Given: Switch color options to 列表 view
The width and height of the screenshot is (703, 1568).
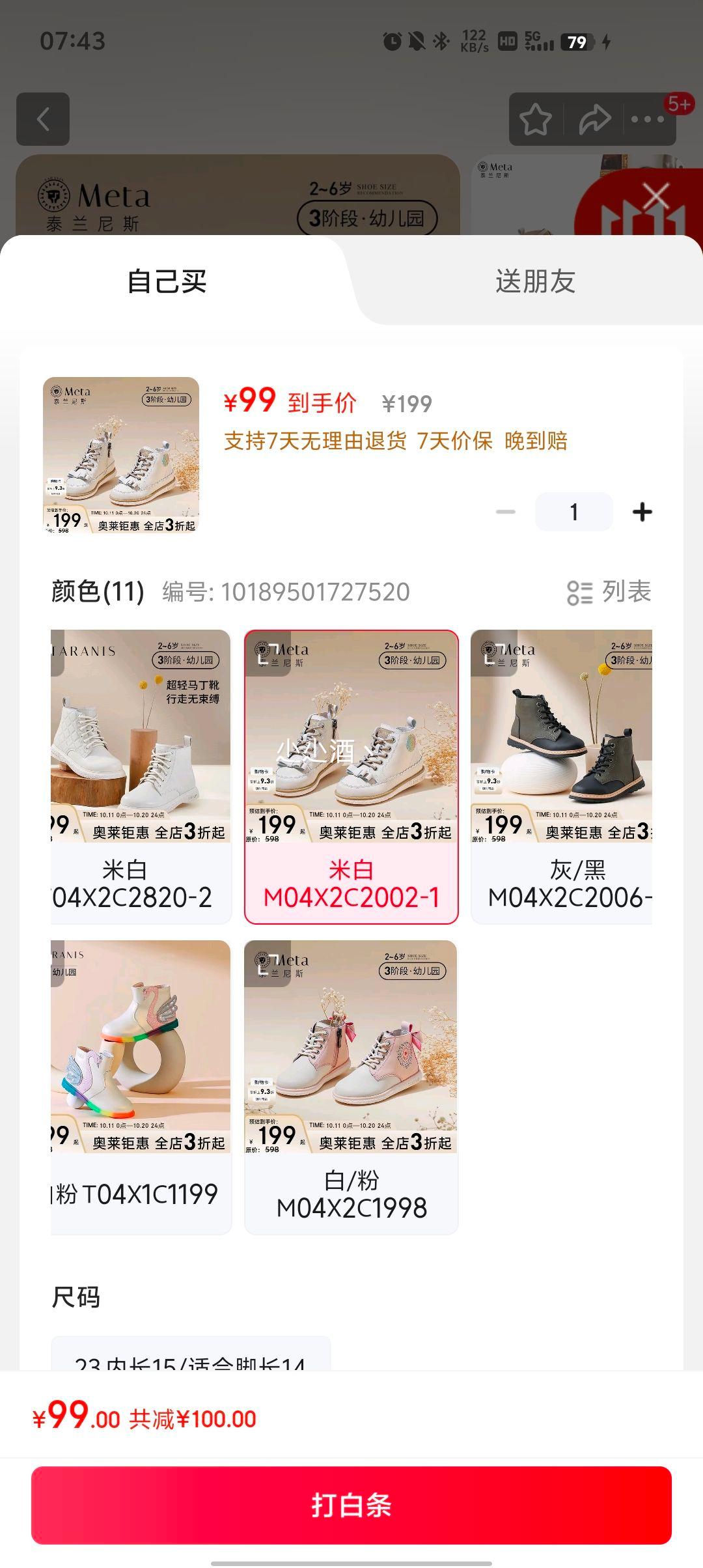Looking at the screenshot, I should coord(609,592).
